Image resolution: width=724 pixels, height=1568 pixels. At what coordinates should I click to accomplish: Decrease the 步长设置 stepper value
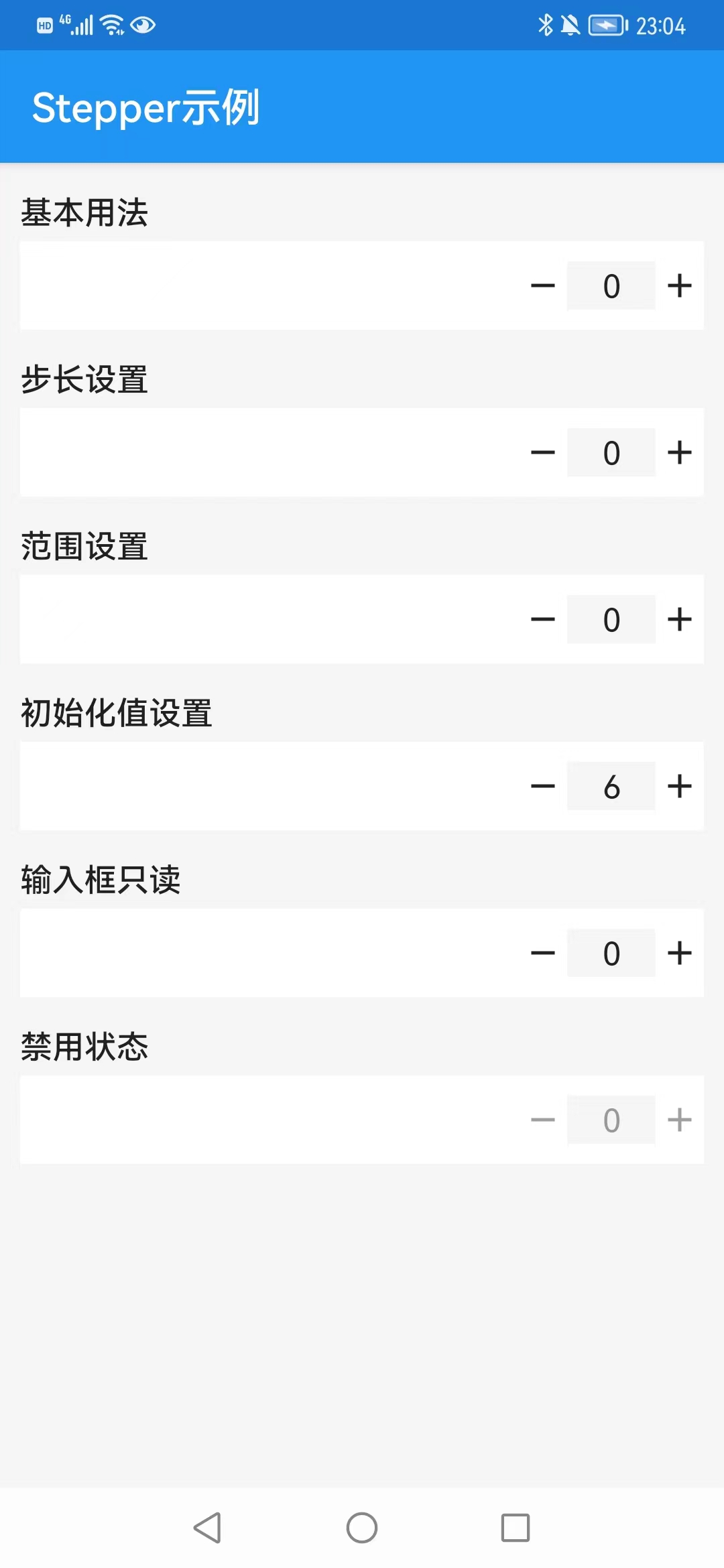click(x=542, y=452)
